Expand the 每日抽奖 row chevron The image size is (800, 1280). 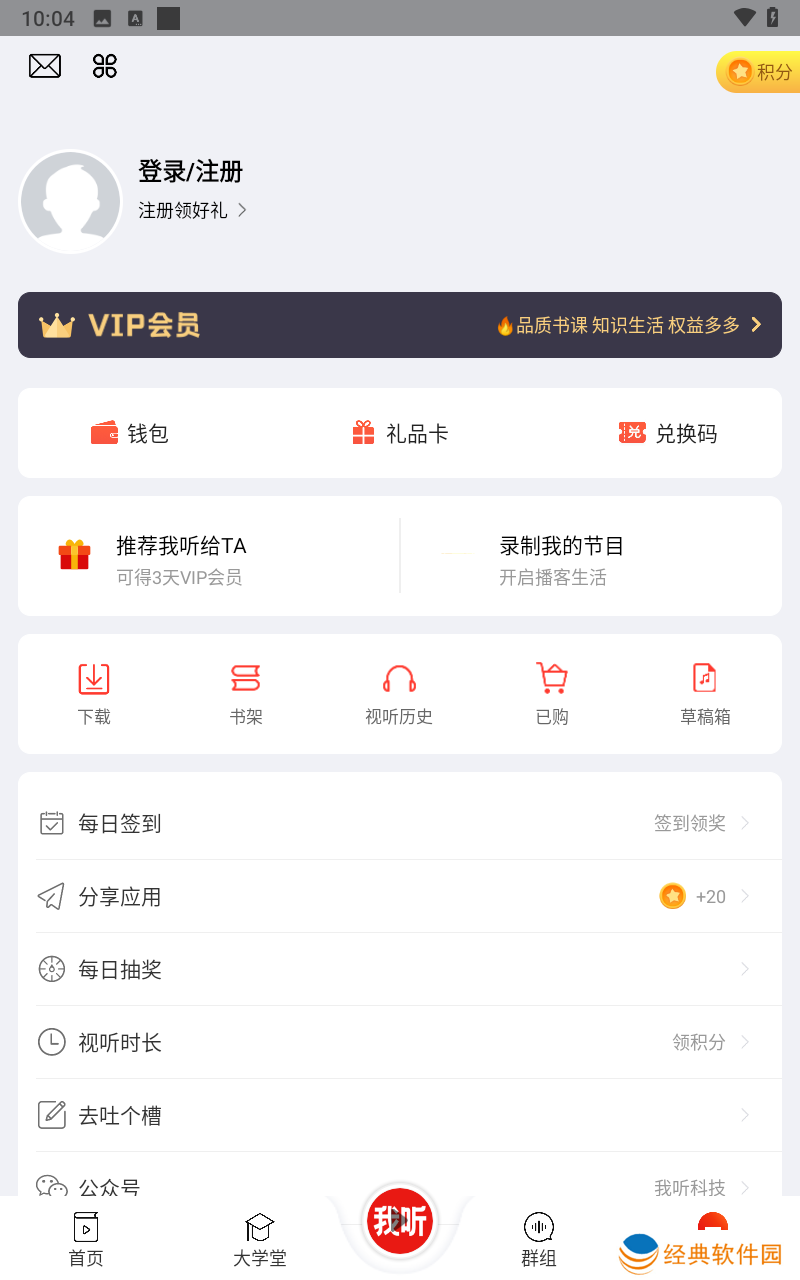pyautogui.click(x=743, y=969)
